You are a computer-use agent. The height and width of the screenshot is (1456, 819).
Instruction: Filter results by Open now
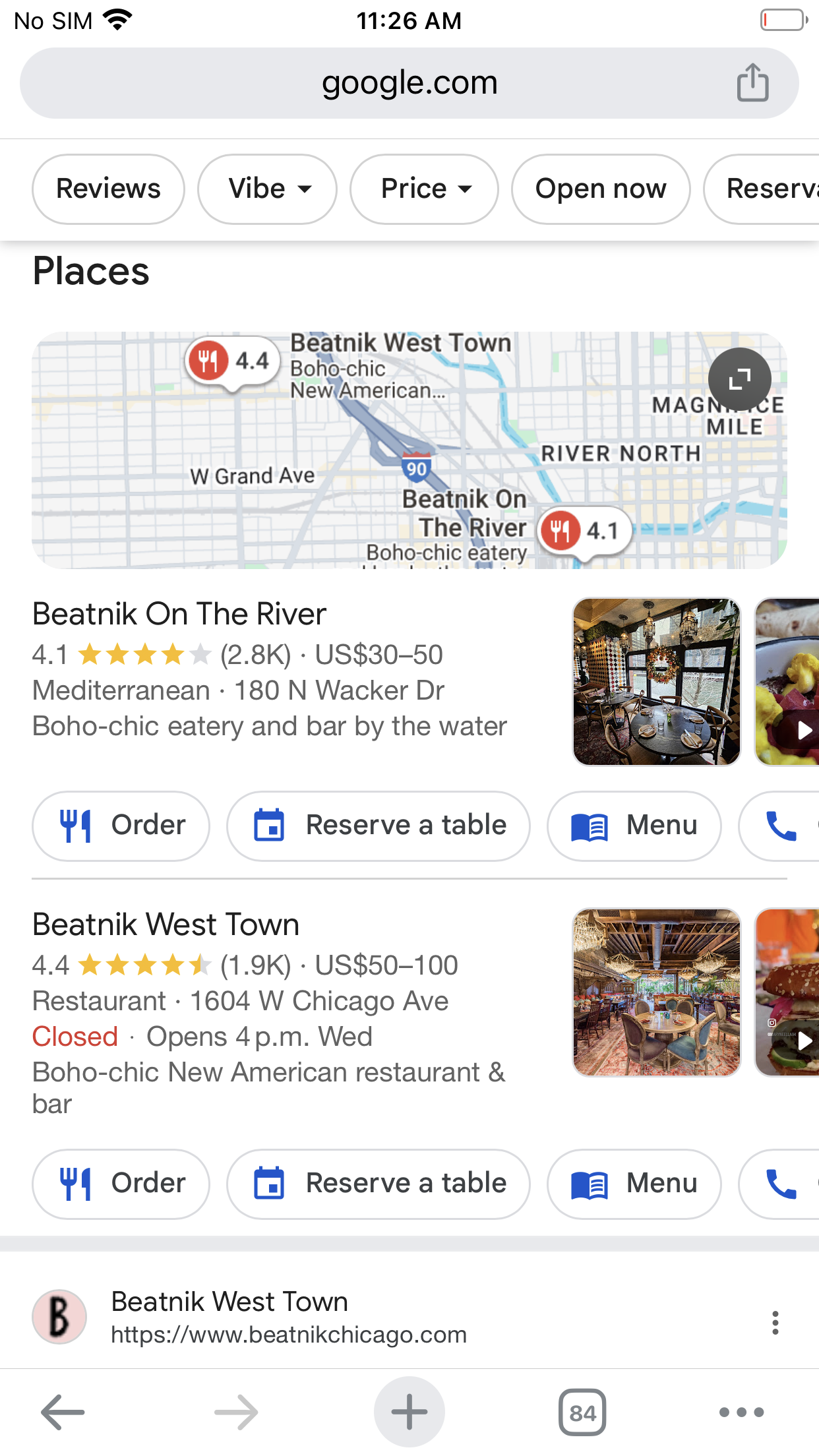(x=601, y=189)
